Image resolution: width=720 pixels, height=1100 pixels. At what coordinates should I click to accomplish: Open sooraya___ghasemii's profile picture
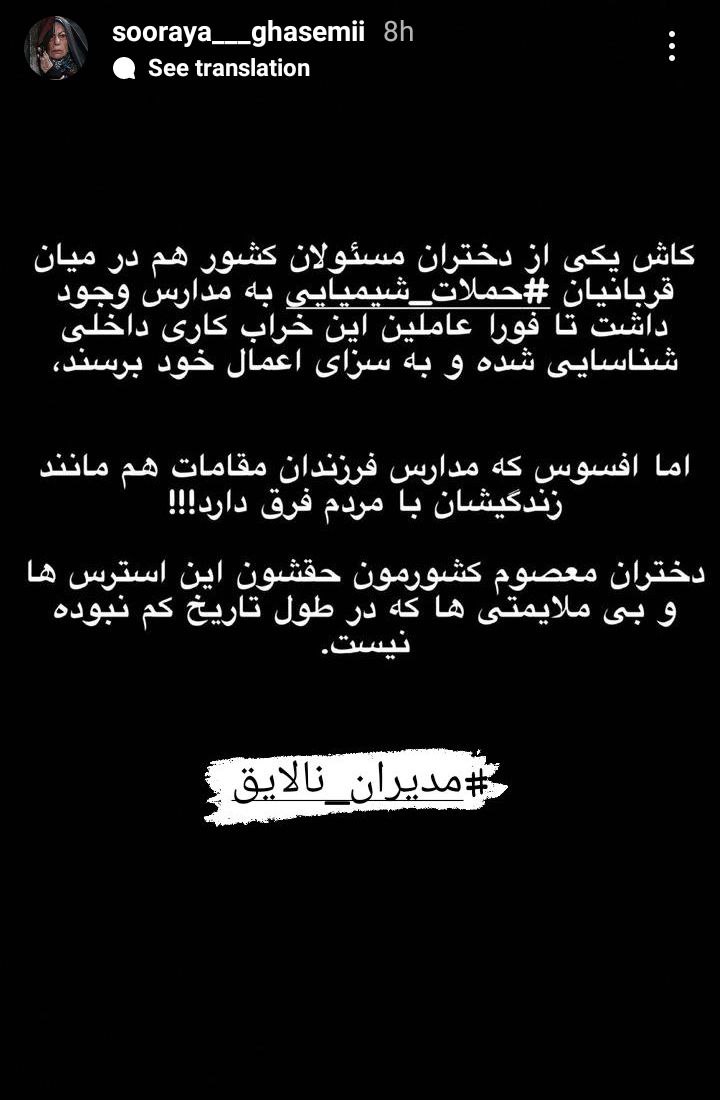pyautogui.click(x=56, y=48)
